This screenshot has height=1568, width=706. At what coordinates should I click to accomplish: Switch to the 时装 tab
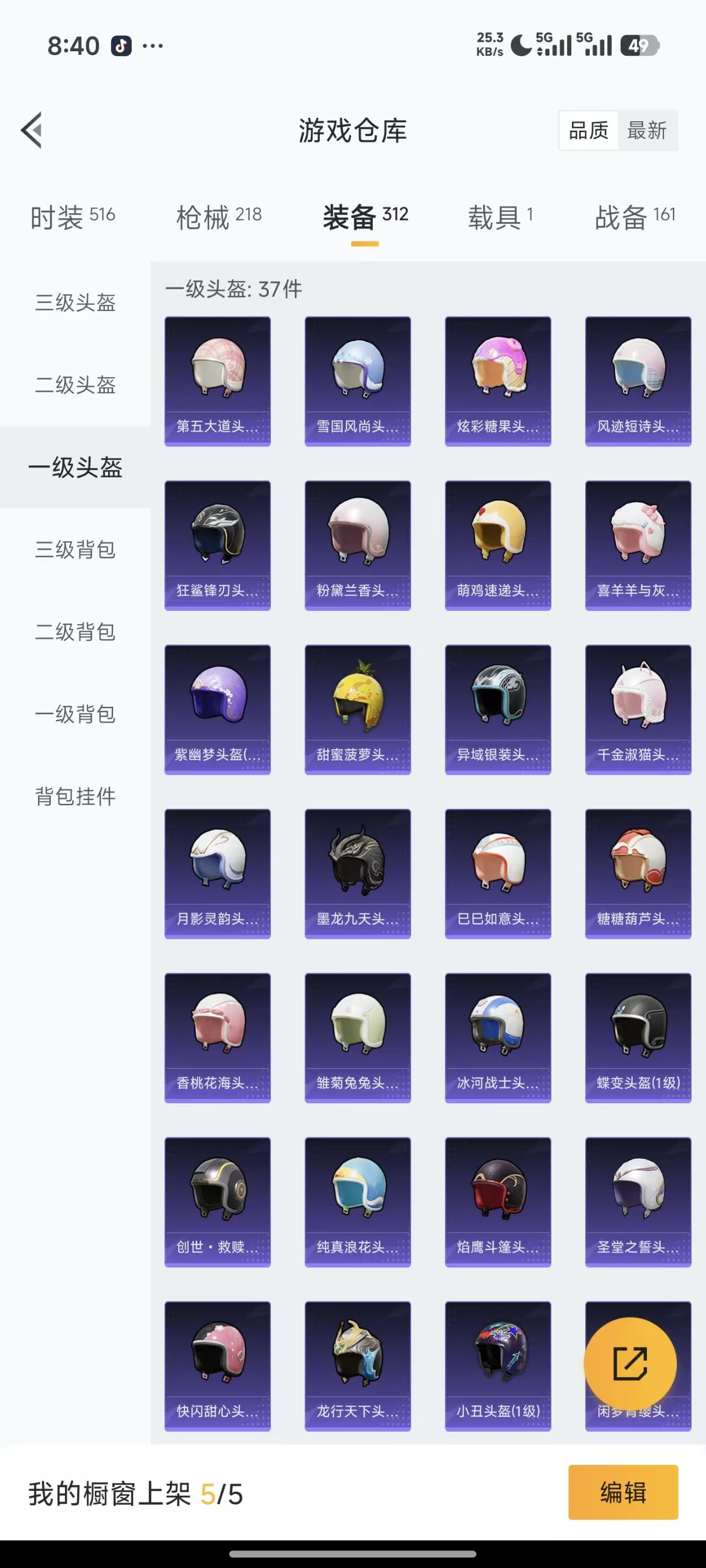tap(72, 216)
